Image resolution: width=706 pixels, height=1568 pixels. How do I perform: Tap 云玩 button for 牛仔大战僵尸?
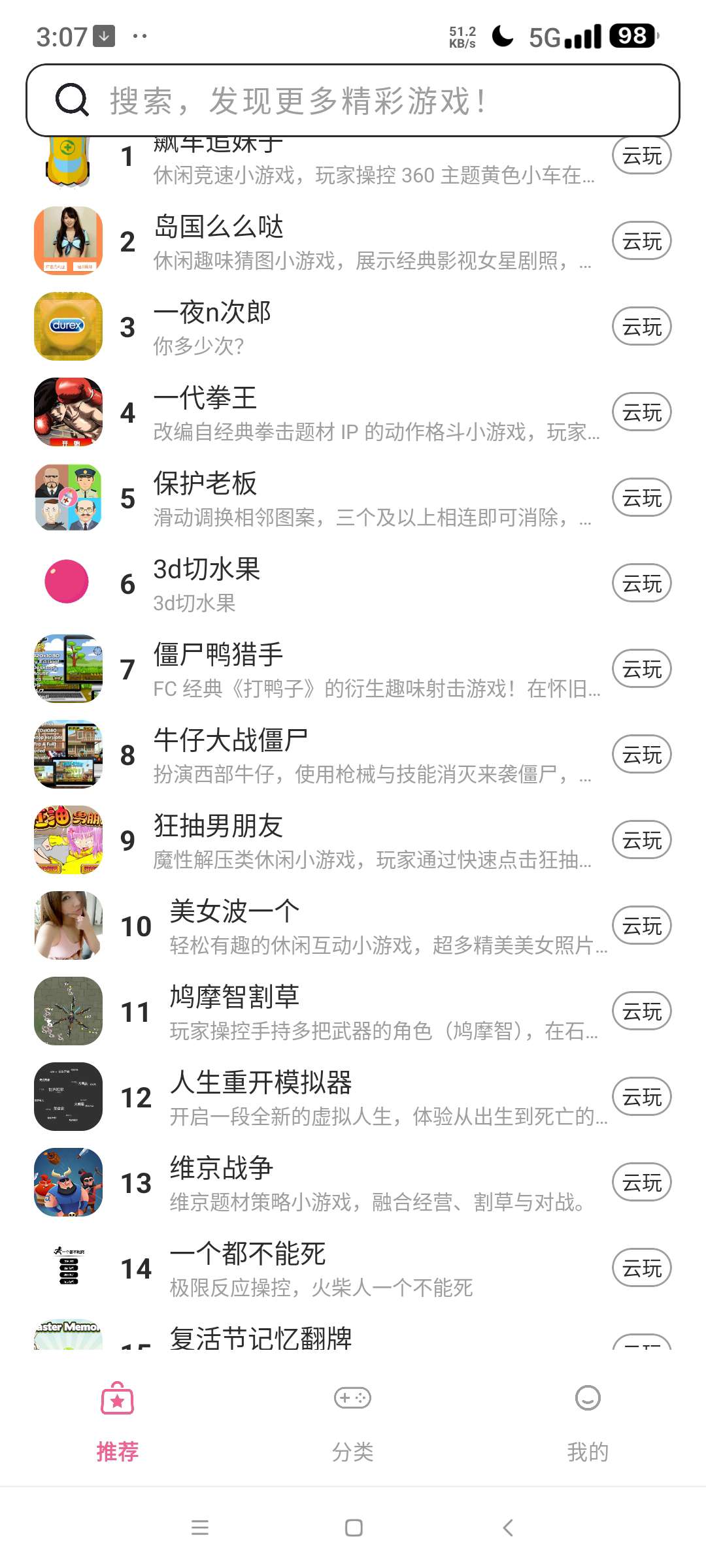[641, 755]
